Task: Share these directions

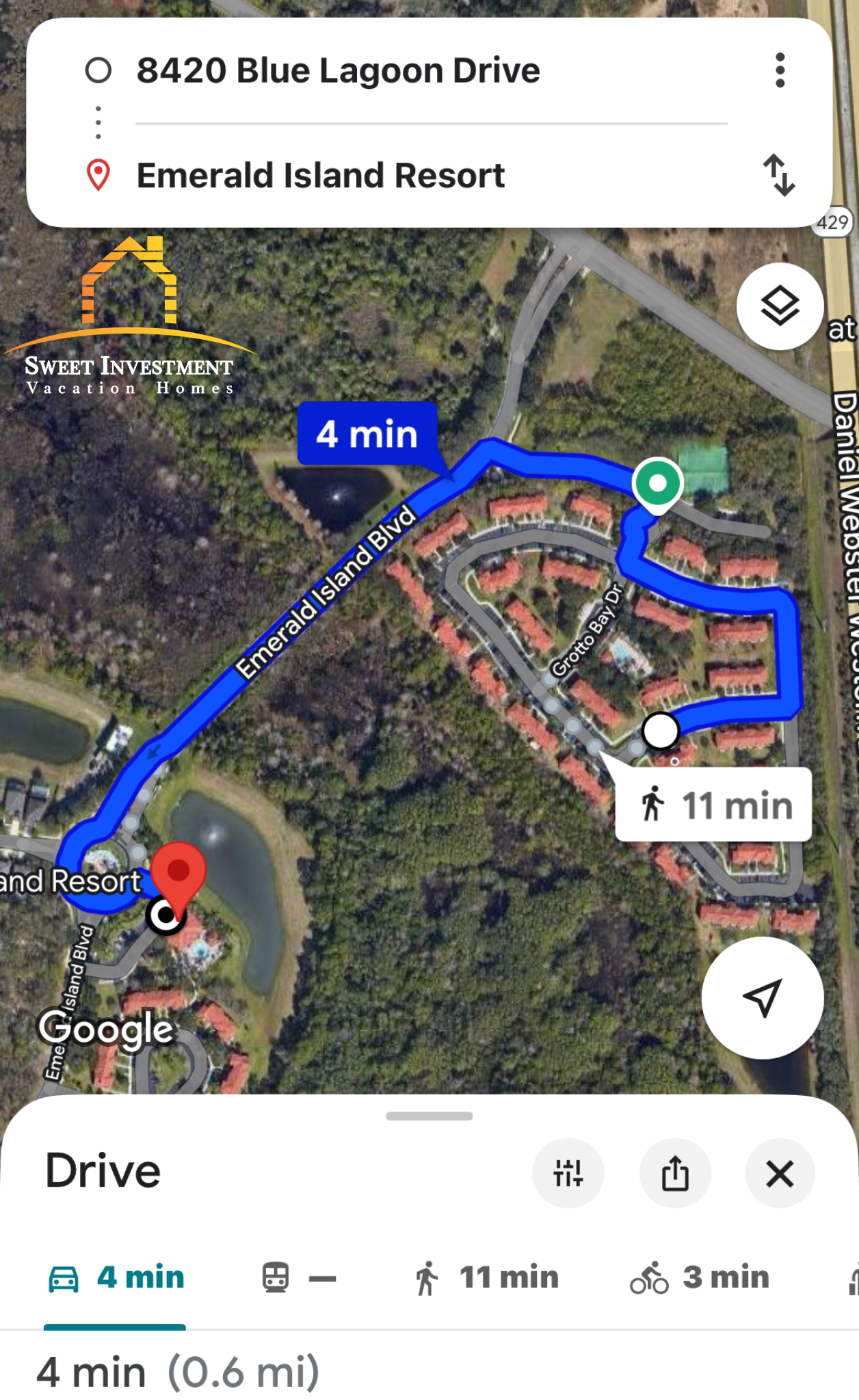Action: pos(675,1173)
